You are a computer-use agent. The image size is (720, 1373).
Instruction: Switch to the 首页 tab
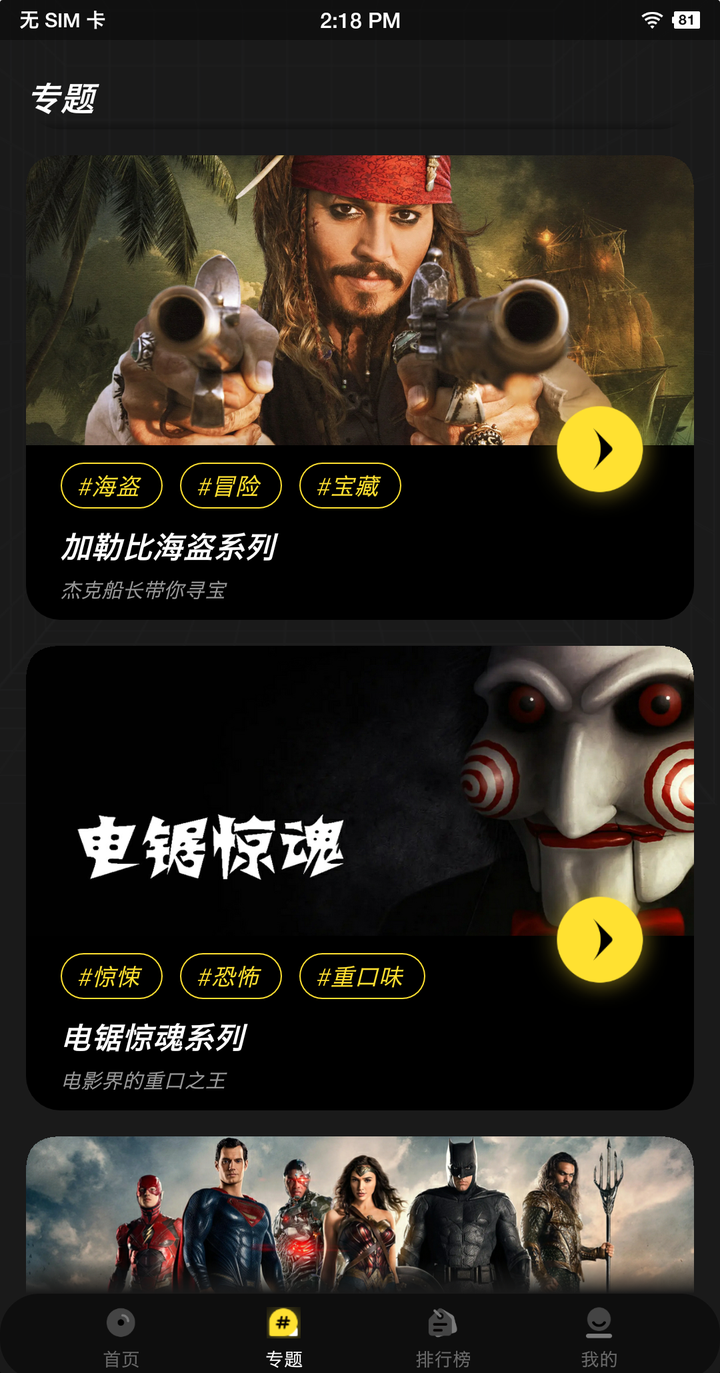[121, 1338]
